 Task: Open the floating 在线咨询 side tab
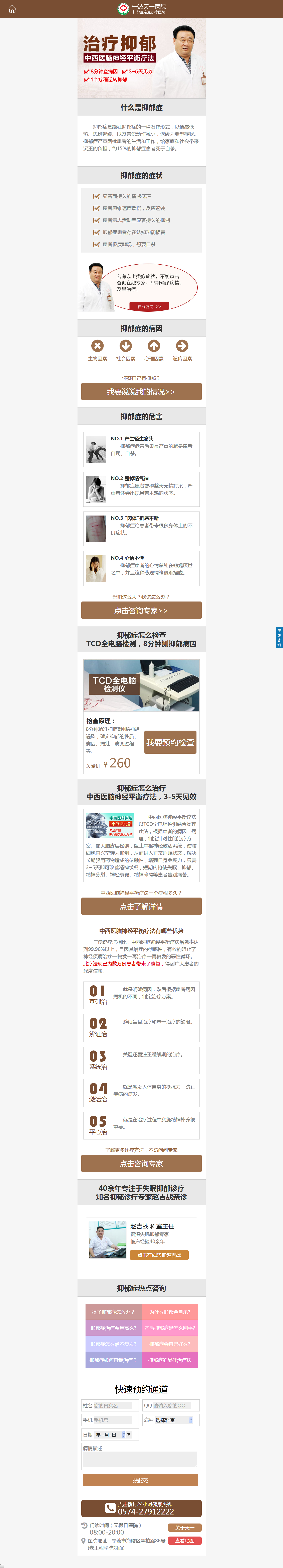pyautogui.click(x=279, y=637)
